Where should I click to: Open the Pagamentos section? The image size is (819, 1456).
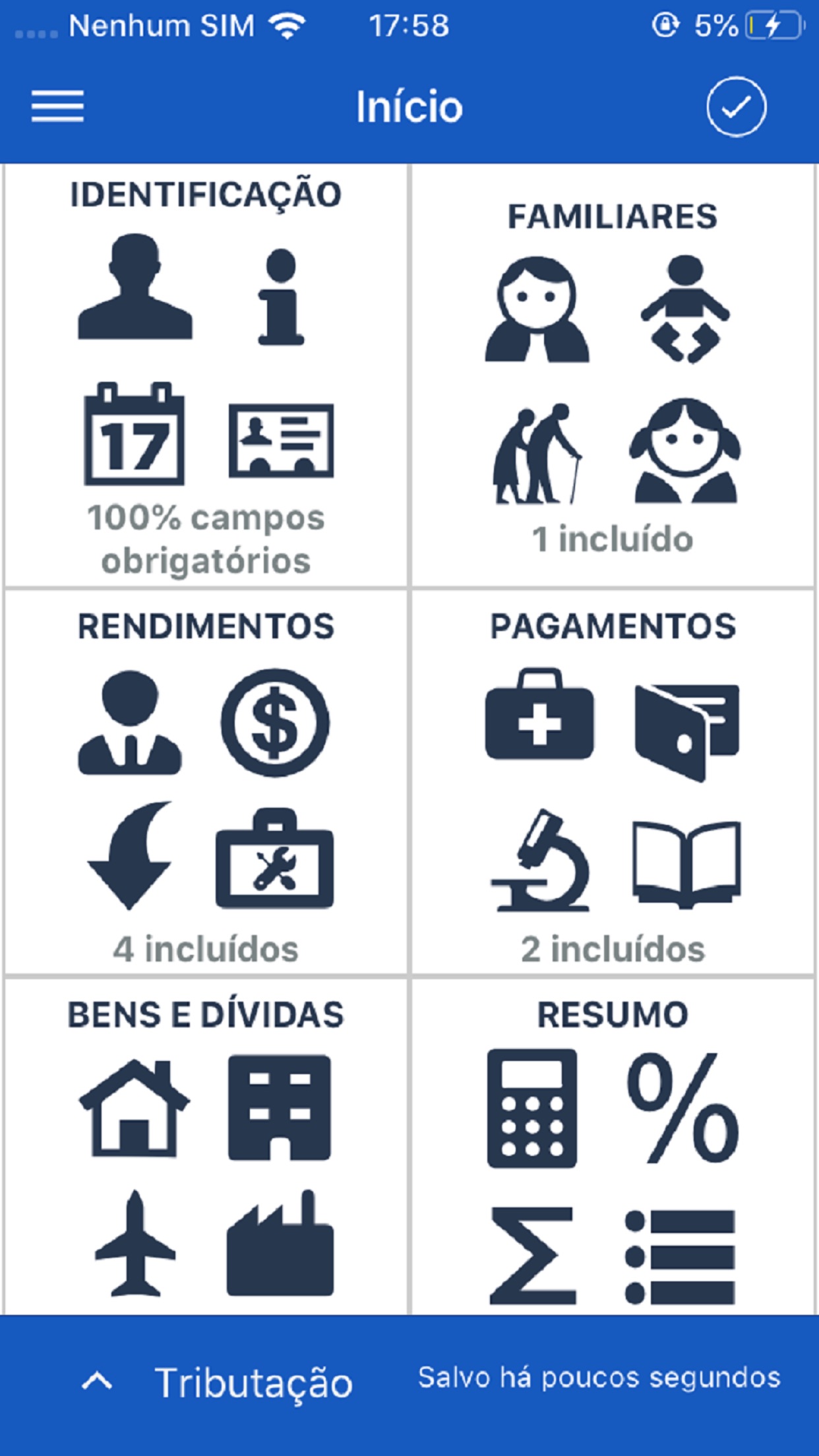(x=613, y=781)
